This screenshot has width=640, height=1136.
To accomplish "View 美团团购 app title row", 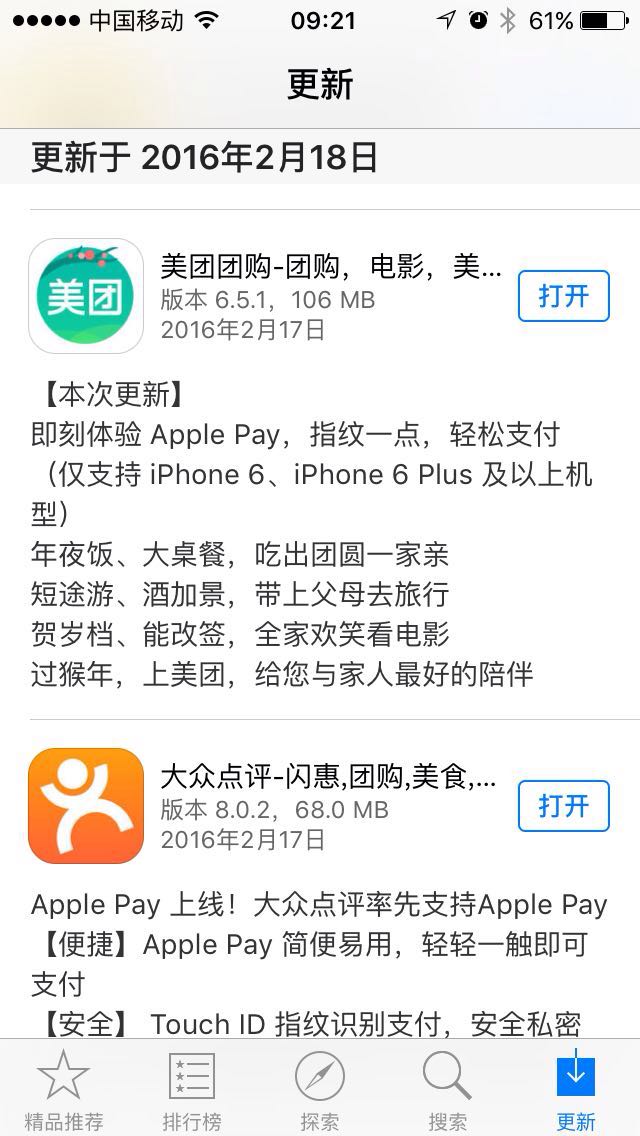I will tap(330, 268).
